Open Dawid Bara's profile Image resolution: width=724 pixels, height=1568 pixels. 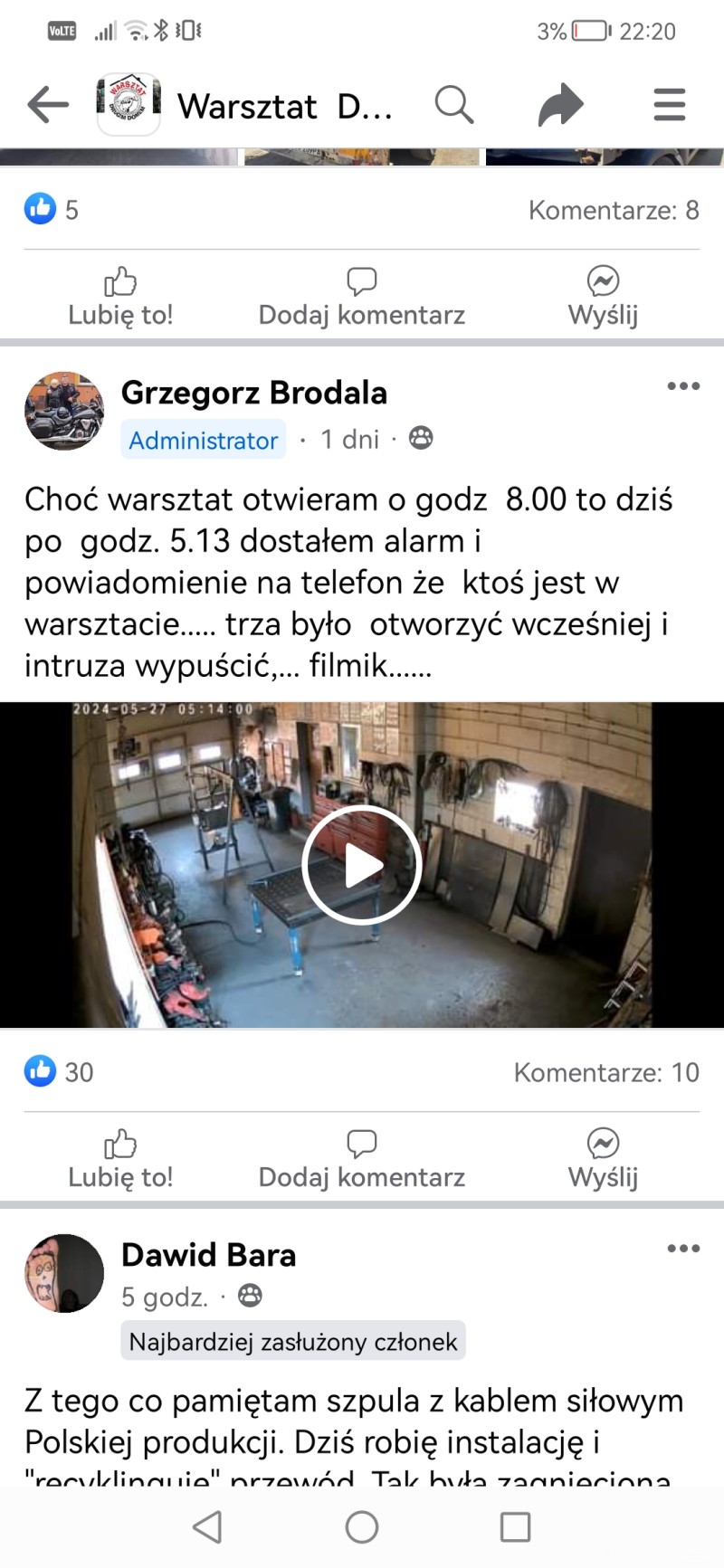point(208,1255)
